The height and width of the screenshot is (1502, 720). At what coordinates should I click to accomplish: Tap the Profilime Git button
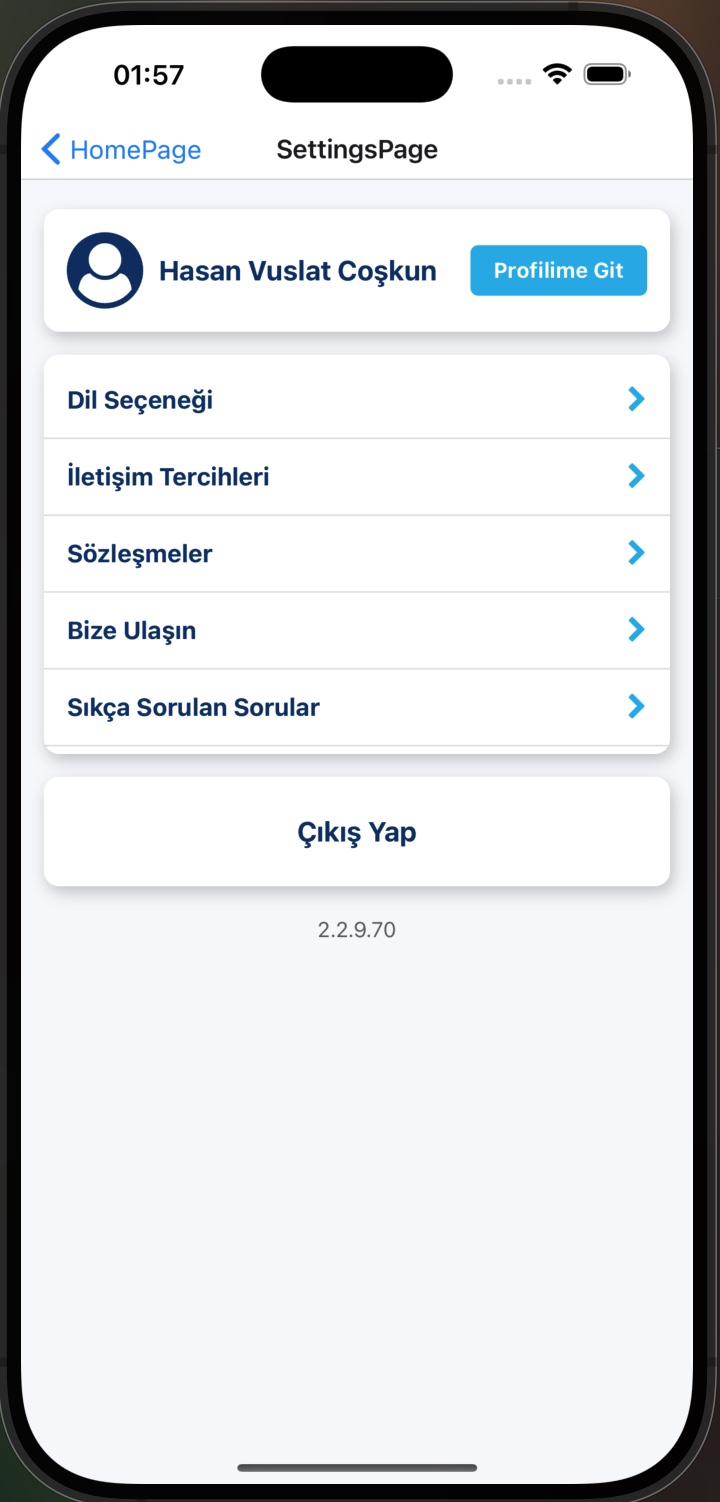click(x=558, y=271)
